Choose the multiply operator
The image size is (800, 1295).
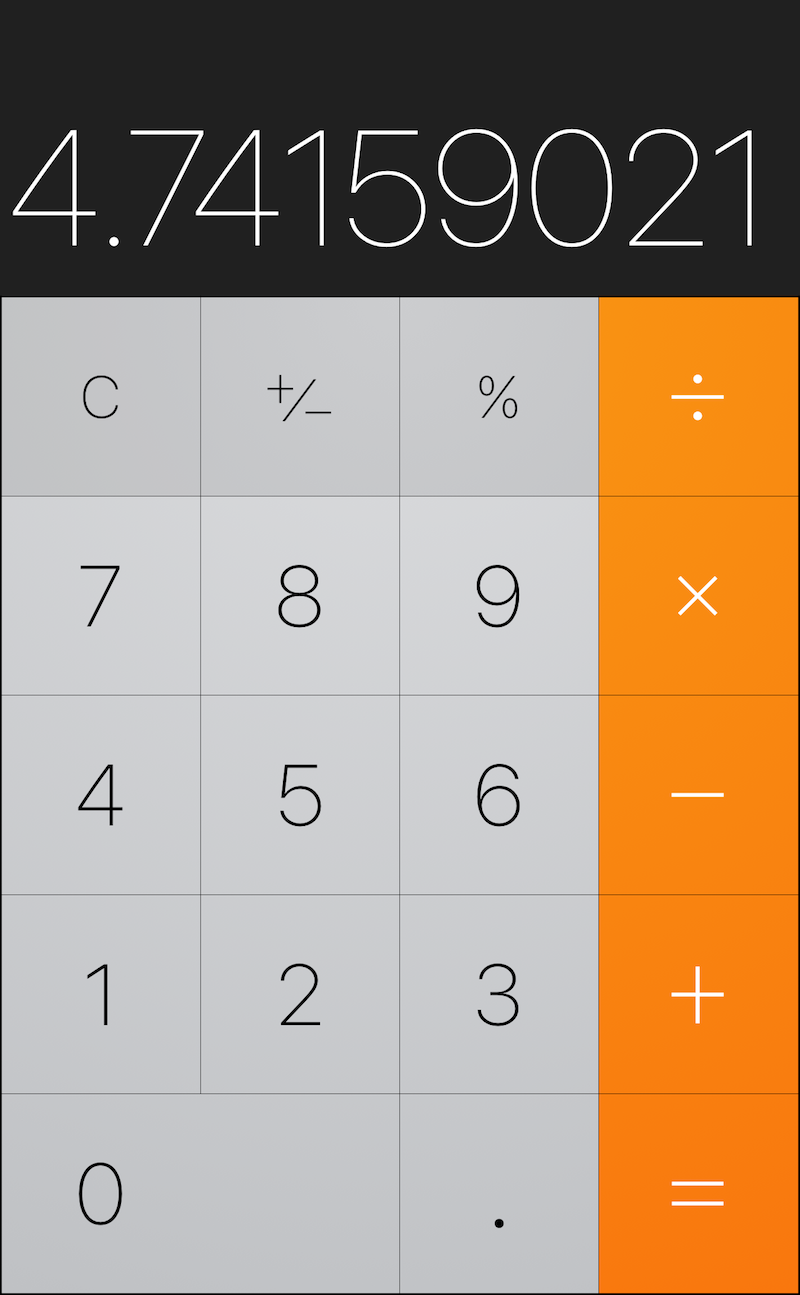tap(699, 596)
